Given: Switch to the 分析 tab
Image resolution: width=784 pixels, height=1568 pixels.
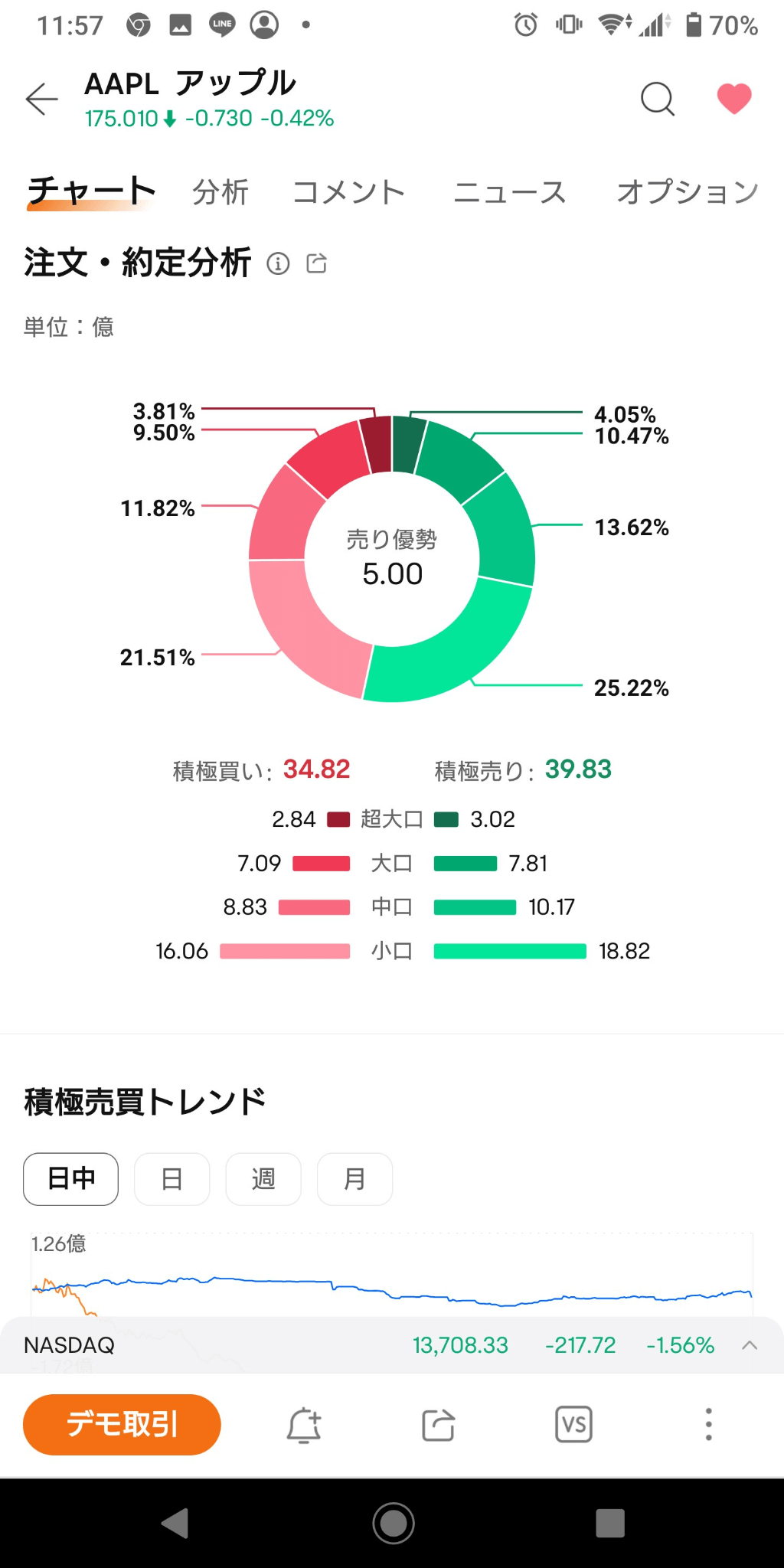Looking at the screenshot, I should (220, 192).
